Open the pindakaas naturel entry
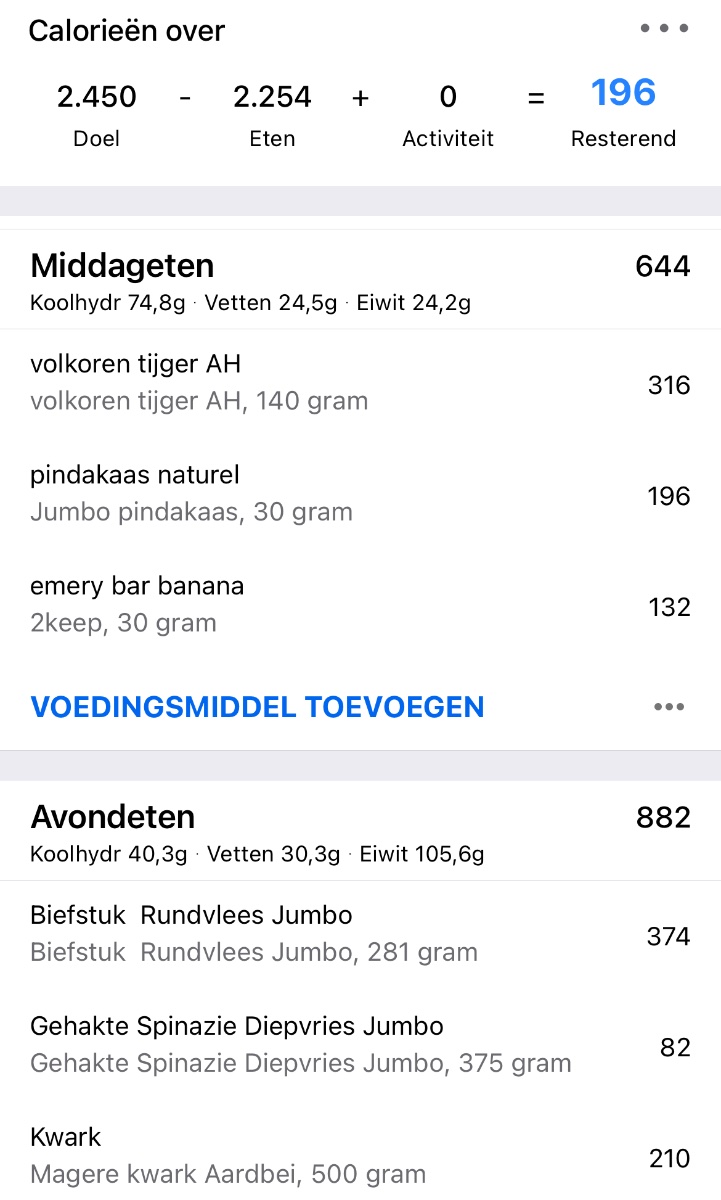 point(360,496)
